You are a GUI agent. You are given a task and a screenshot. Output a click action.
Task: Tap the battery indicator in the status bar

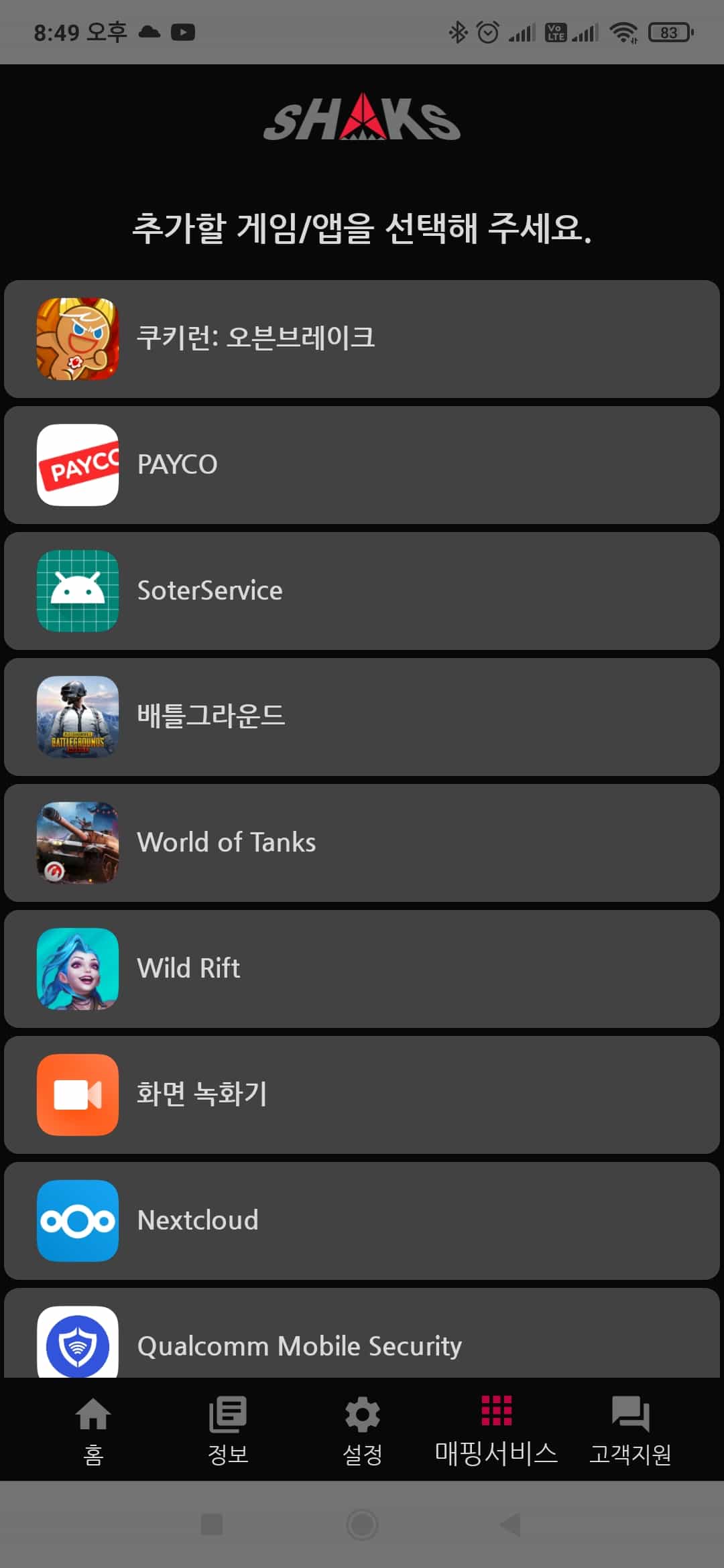pyautogui.click(x=664, y=31)
